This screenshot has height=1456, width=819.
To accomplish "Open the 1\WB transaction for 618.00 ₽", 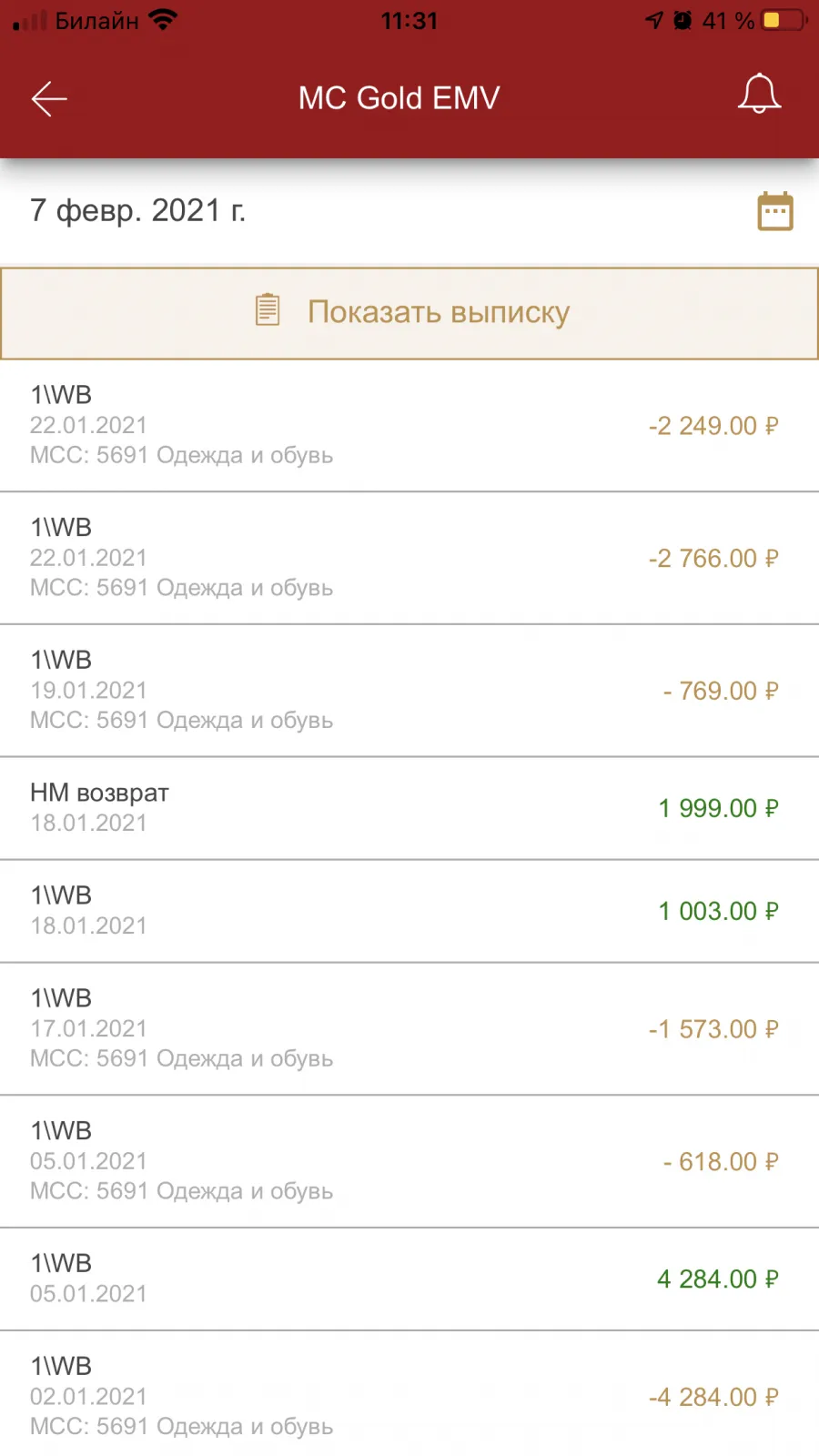I will [409, 1161].
